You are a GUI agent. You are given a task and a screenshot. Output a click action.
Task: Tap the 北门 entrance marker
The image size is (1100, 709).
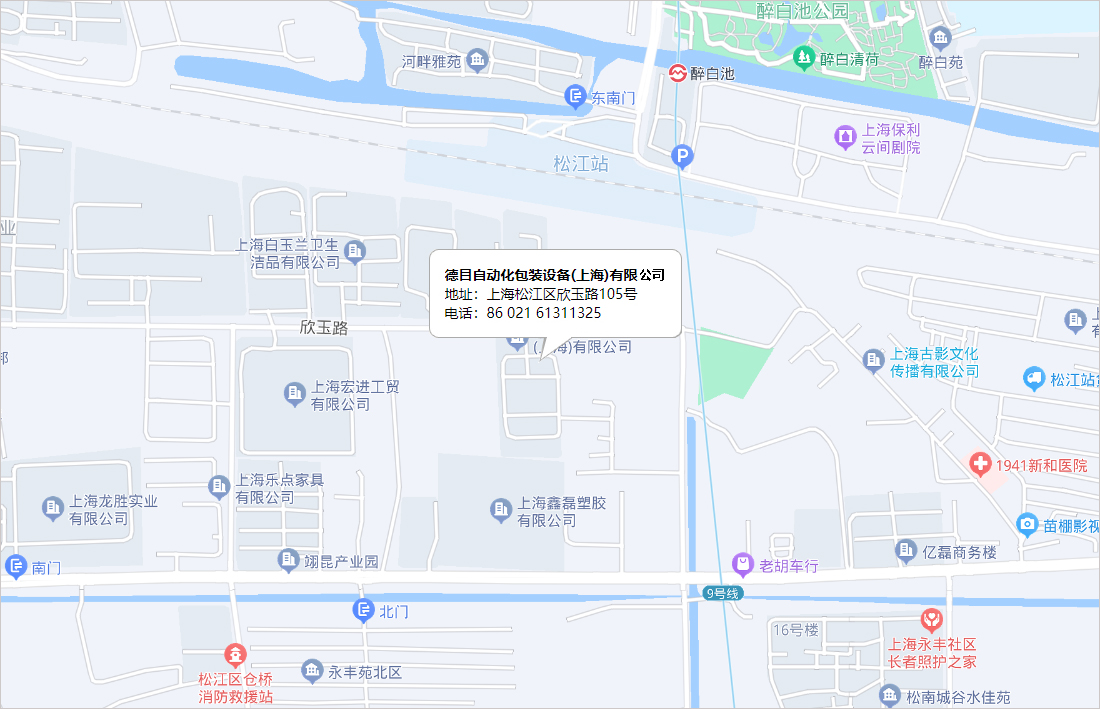click(364, 610)
